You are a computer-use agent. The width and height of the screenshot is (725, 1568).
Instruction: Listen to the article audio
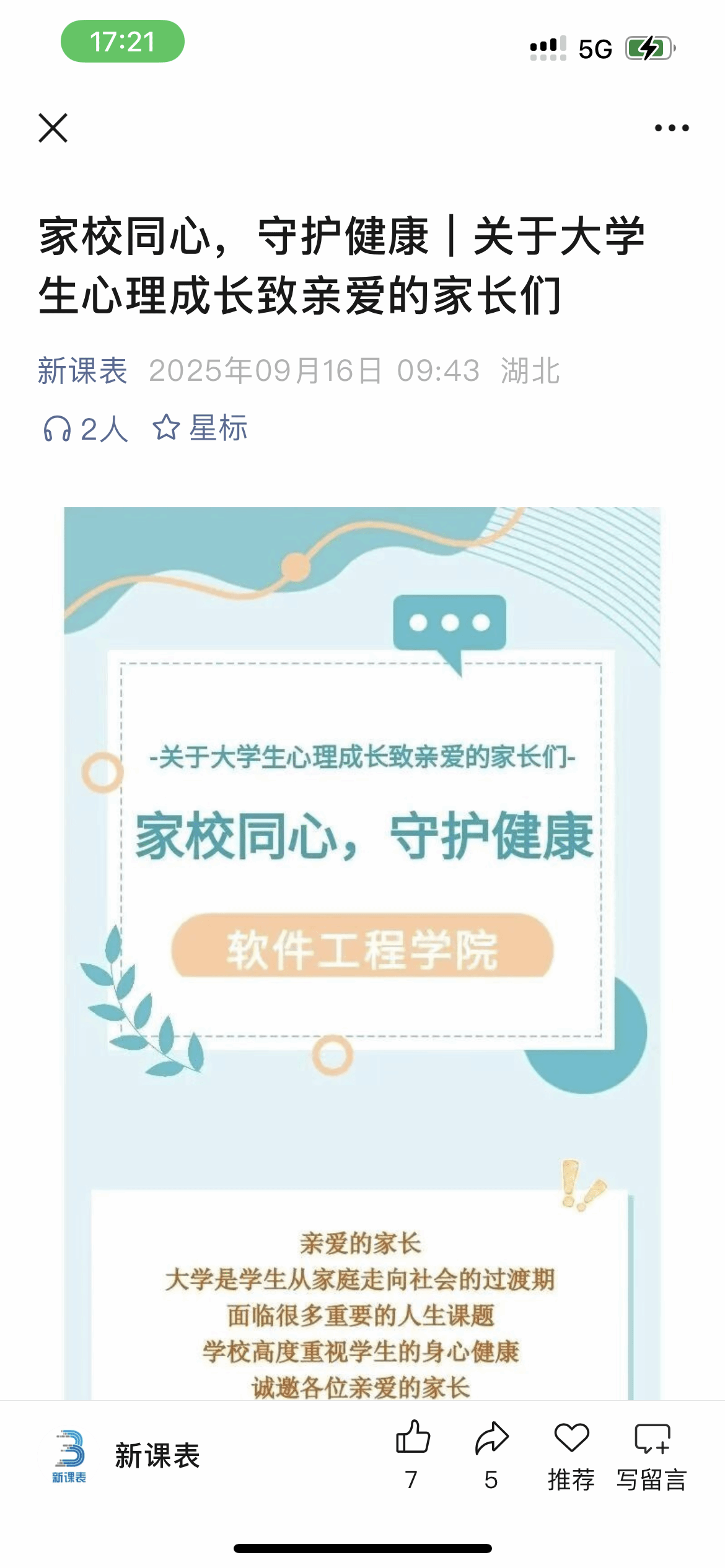pos(85,429)
